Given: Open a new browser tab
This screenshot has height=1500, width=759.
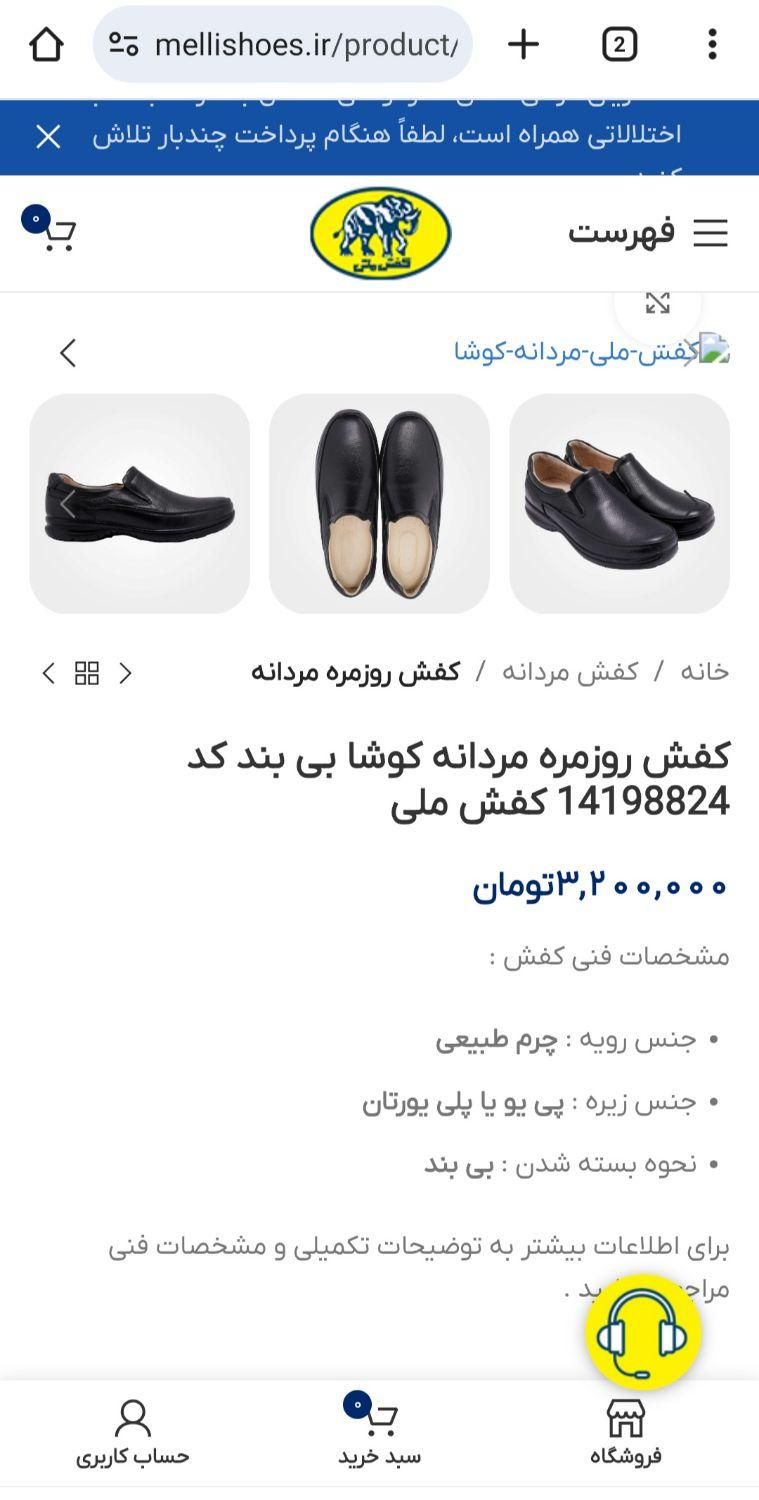Looking at the screenshot, I should pos(523,44).
